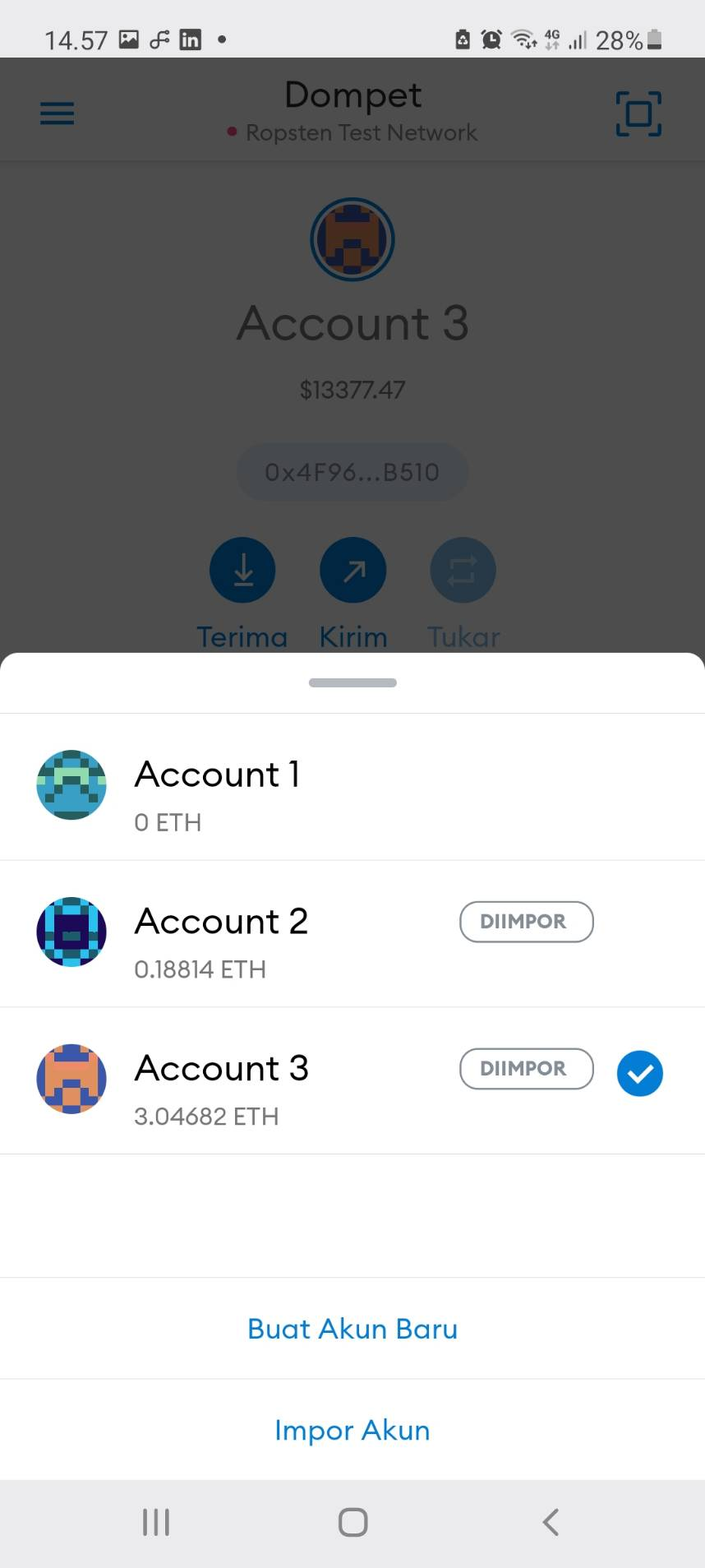Tap the Tukar swap icon

(x=463, y=570)
